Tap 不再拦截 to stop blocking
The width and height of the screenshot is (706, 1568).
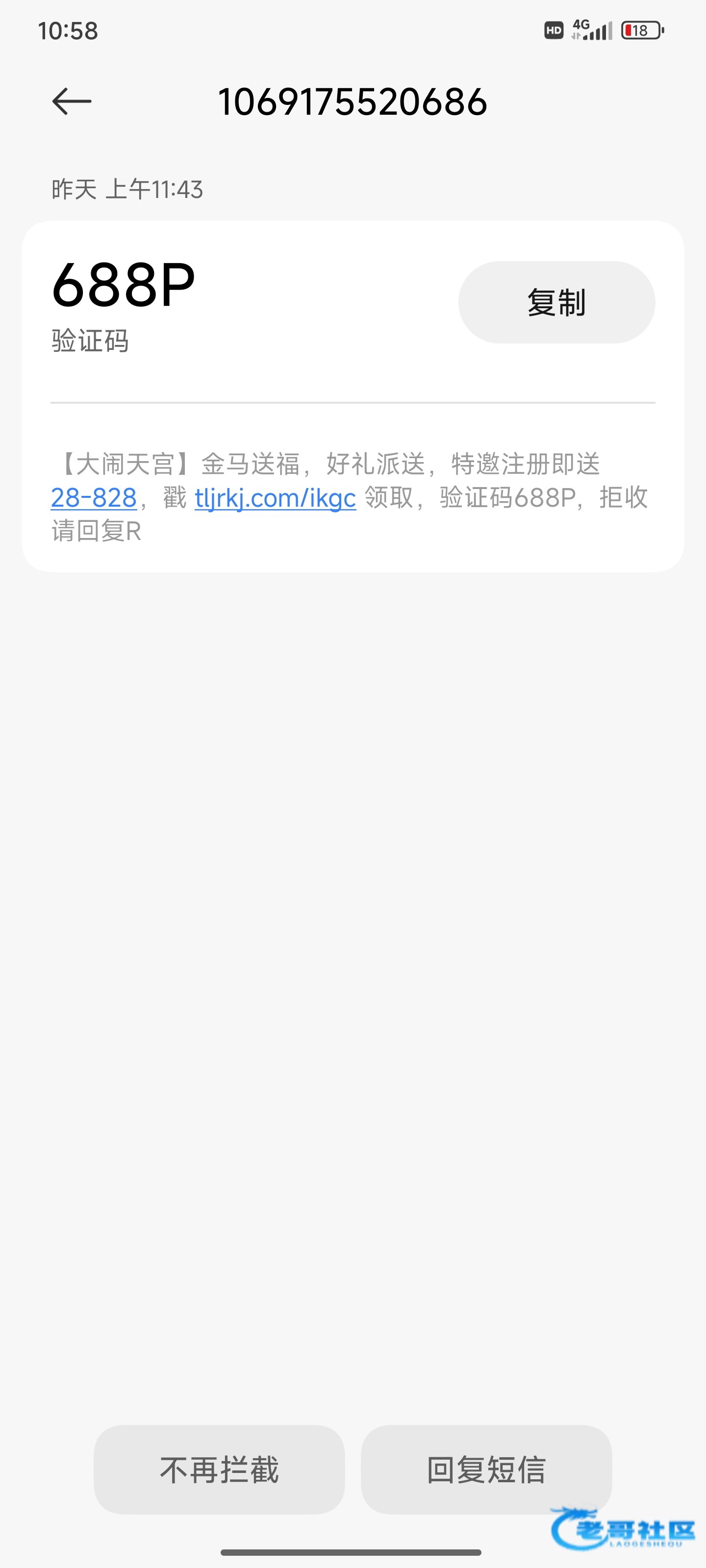coord(219,1470)
